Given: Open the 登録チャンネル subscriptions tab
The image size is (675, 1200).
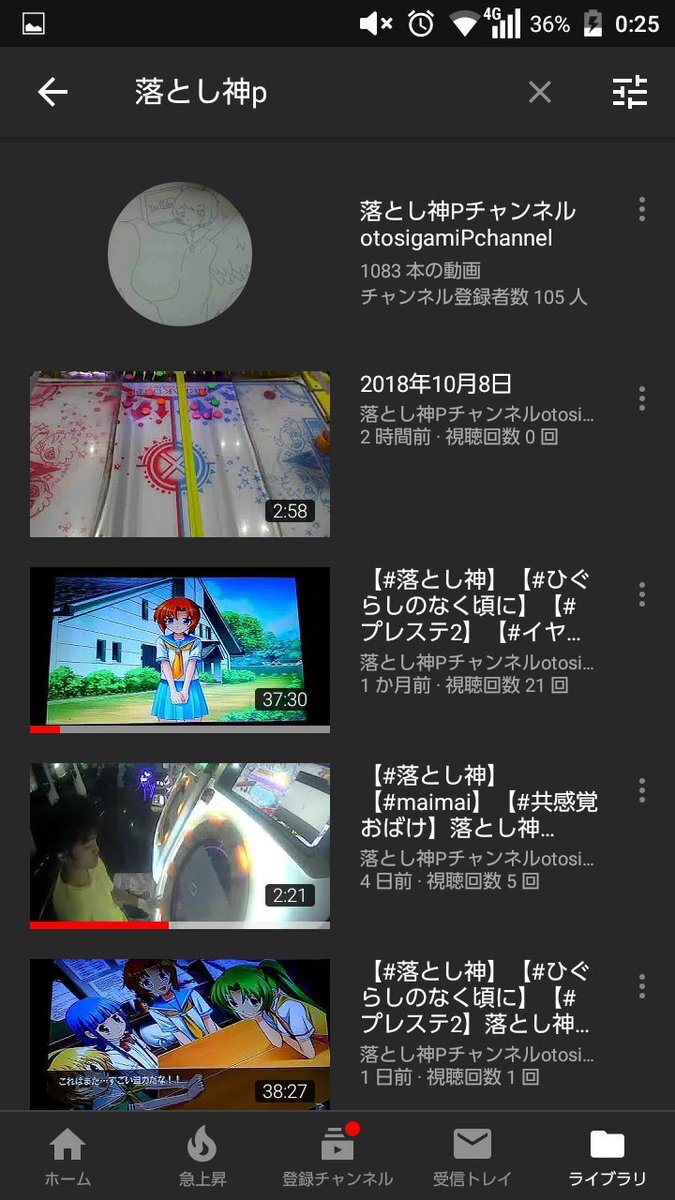Looking at the screenshot, I should 337,1156.
